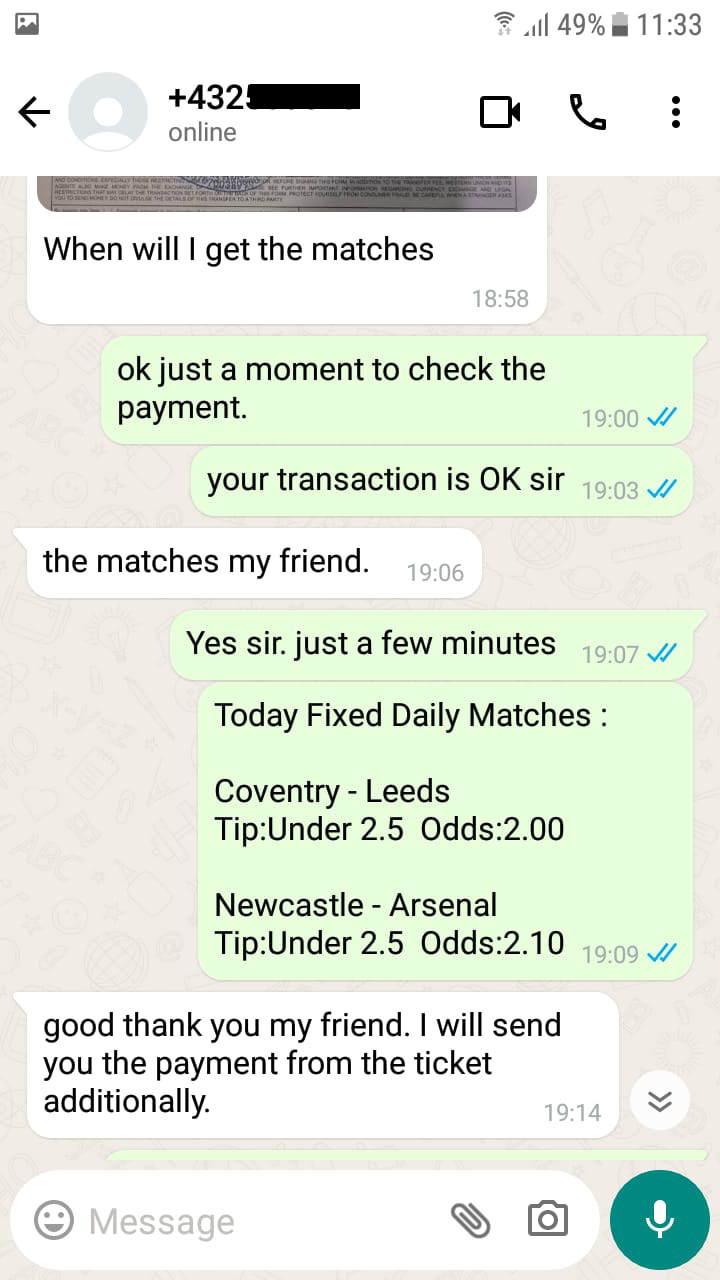
Task: Open the camera from the message bar
Action: click(547, 1219)
